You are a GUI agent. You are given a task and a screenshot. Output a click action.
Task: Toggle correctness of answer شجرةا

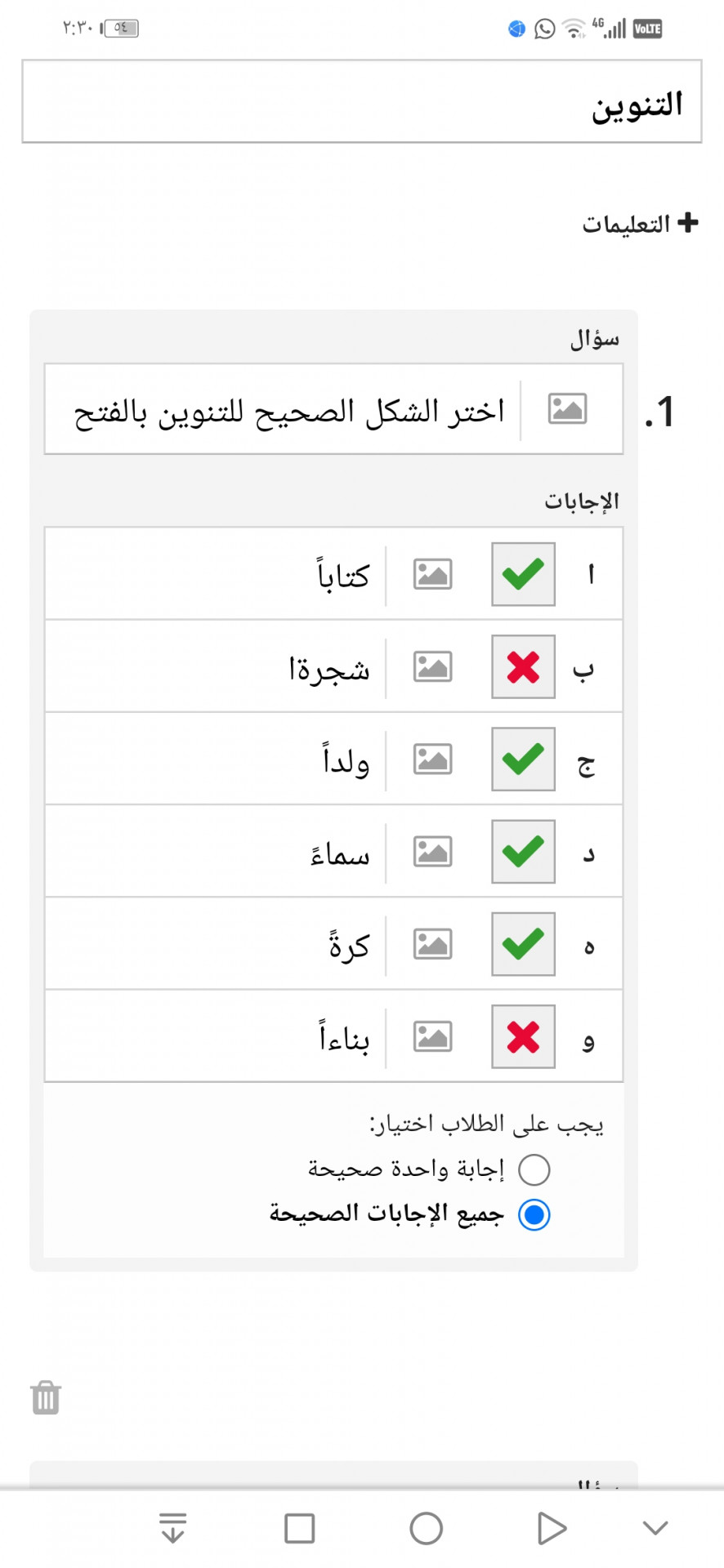coord(523,666)
